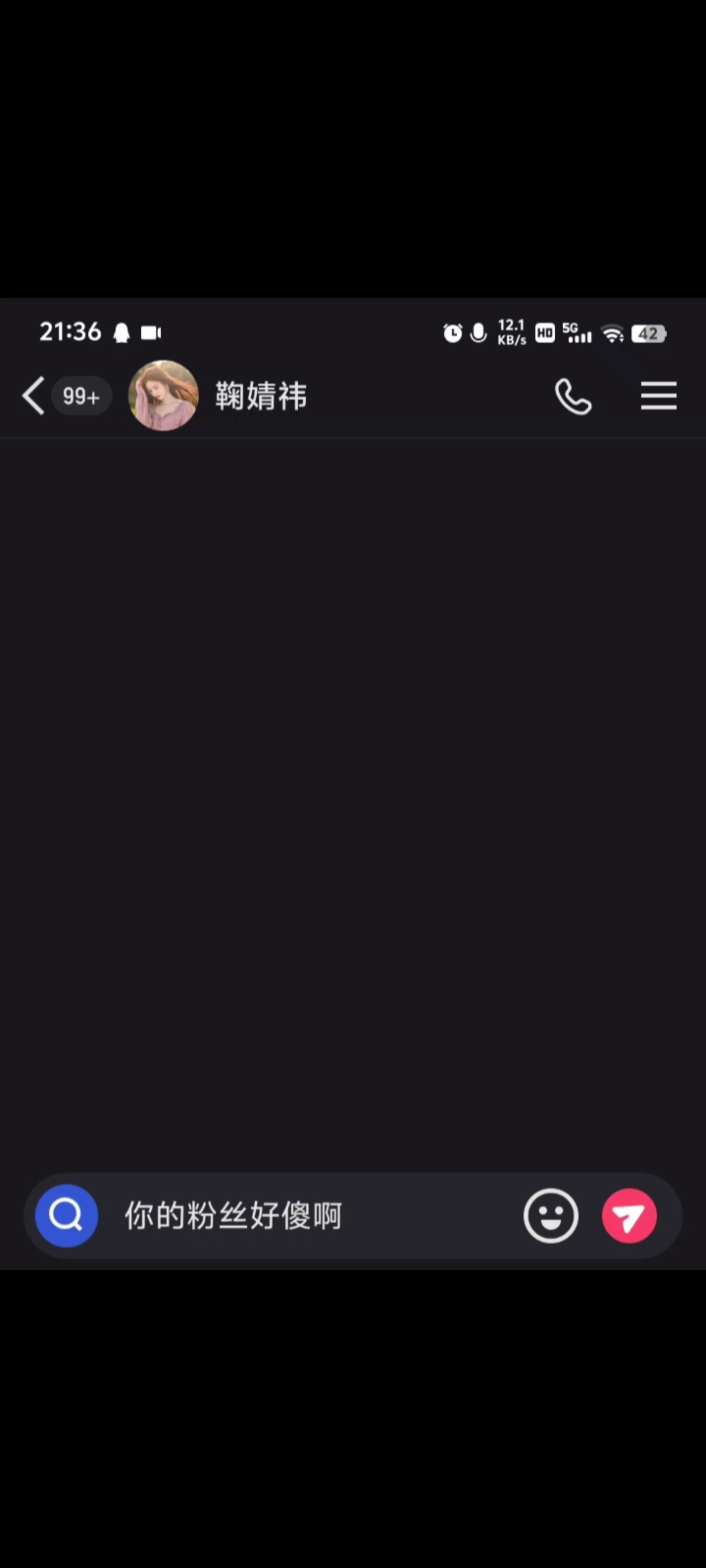
Task: Send the typed message
Action: 629,1216
